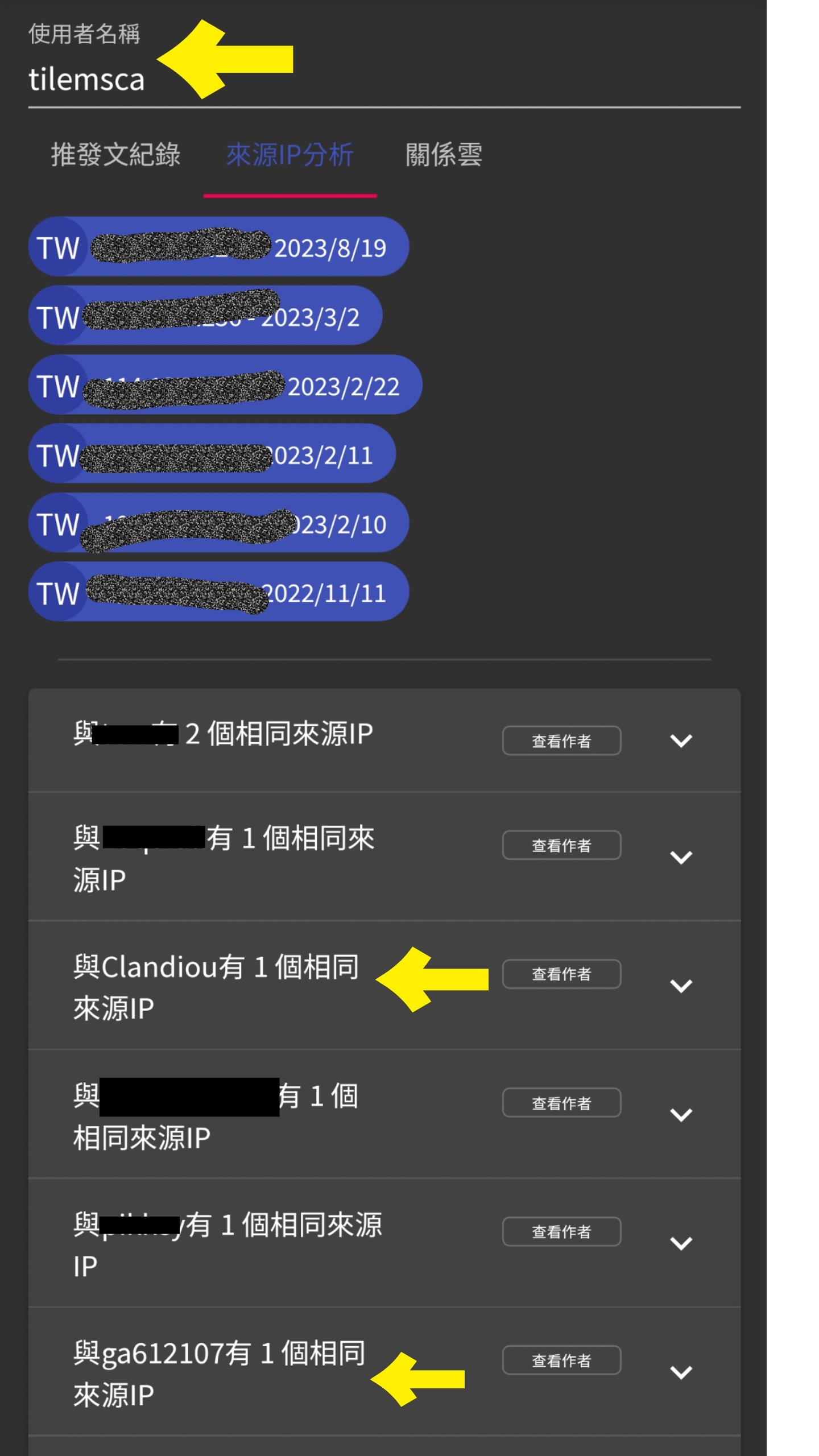Tap the TW chip dated 2023/8/19
The image size is (819, 1456).
tap(219, 247)
